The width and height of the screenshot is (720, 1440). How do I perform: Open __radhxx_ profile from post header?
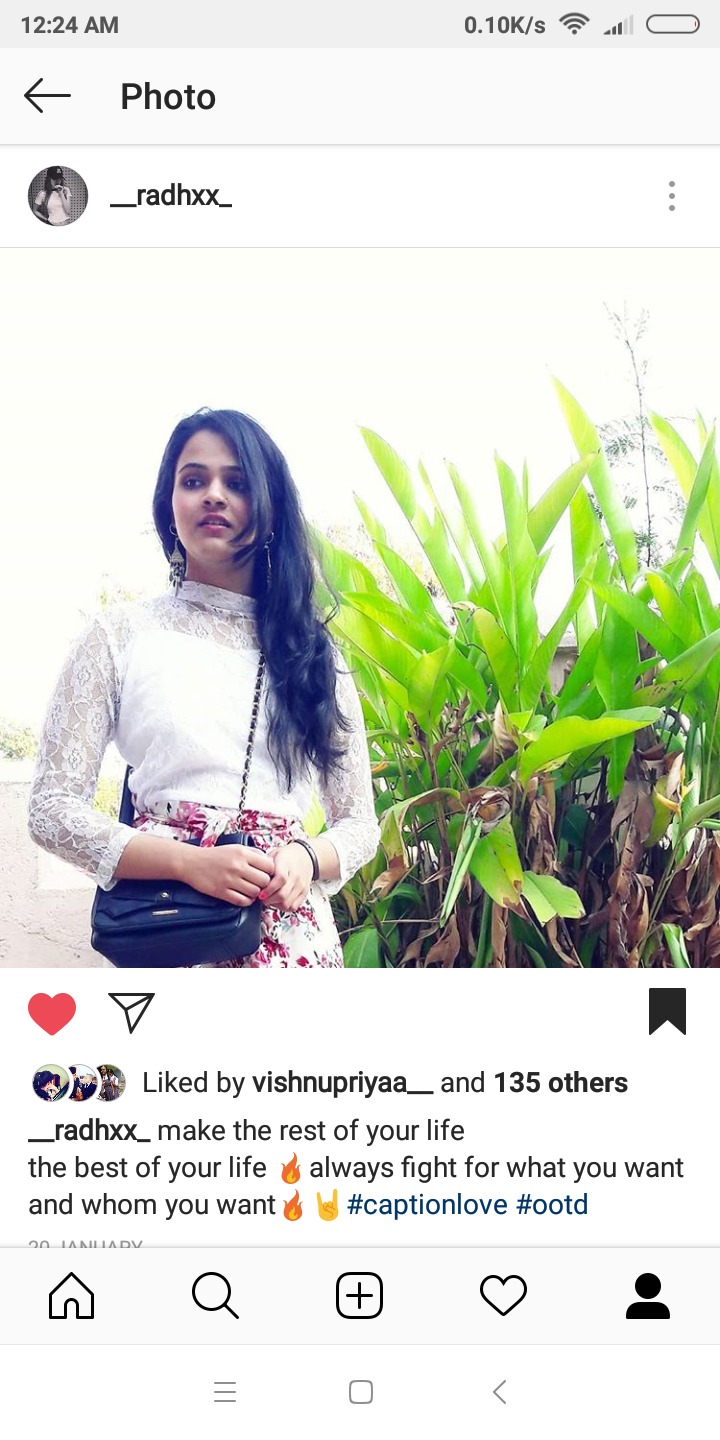pos(170,196)
